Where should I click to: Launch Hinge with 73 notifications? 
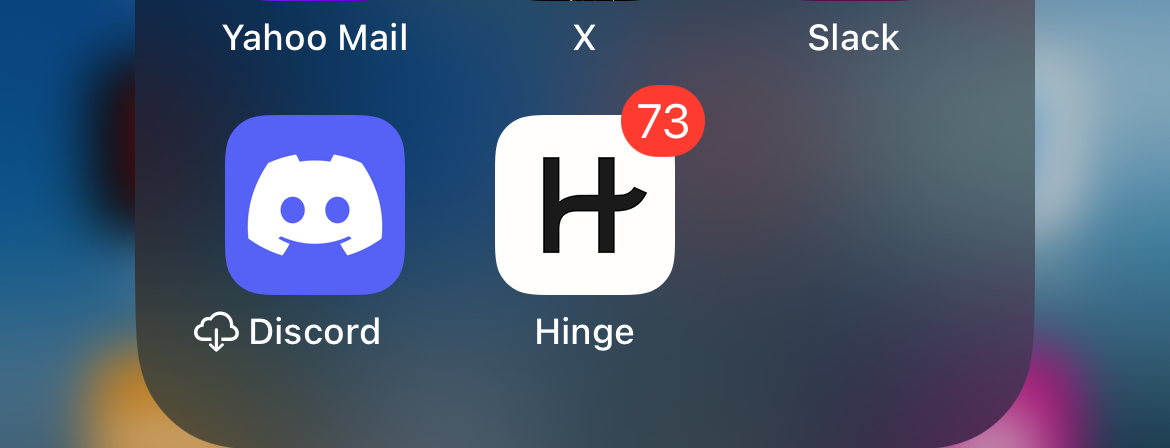tap(585, 205)
